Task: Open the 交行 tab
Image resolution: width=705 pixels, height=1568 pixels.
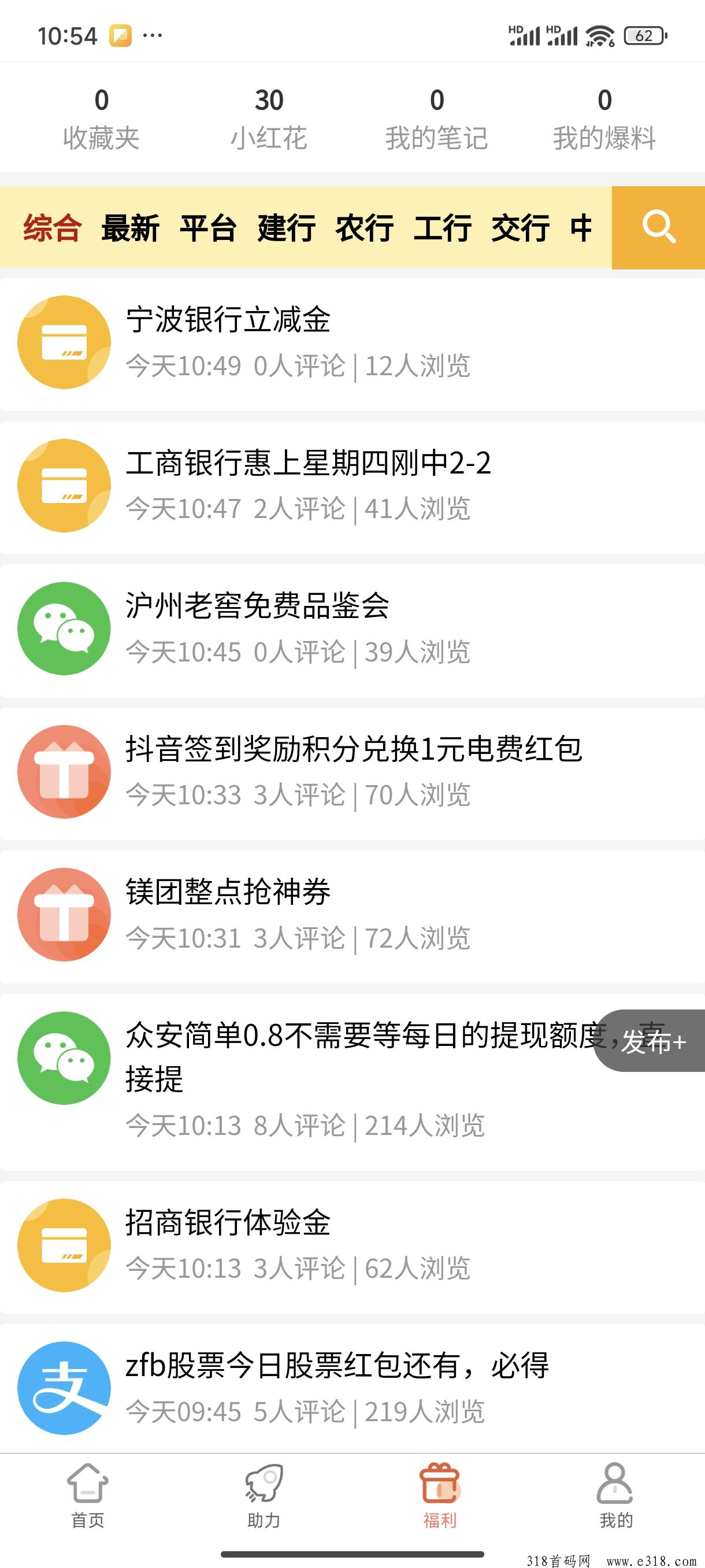Action: click(520, 228)
